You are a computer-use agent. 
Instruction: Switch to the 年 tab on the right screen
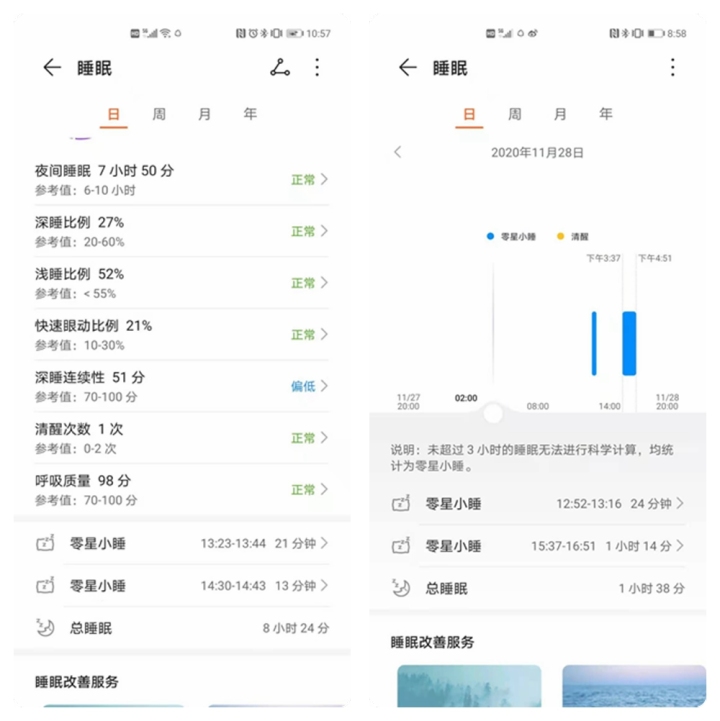605,114
